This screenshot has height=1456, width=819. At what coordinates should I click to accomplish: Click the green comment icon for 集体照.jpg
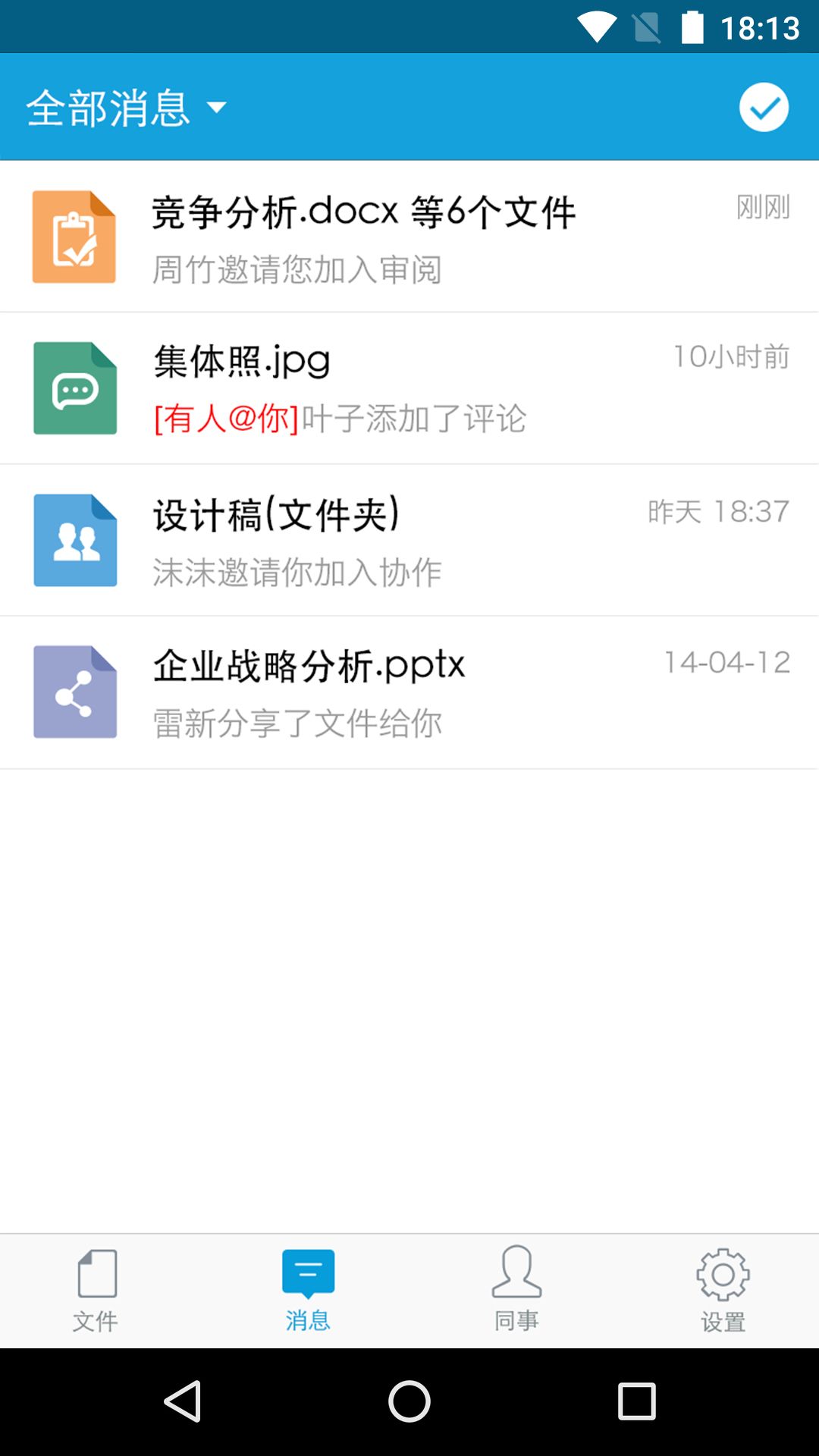pos(74,388)
